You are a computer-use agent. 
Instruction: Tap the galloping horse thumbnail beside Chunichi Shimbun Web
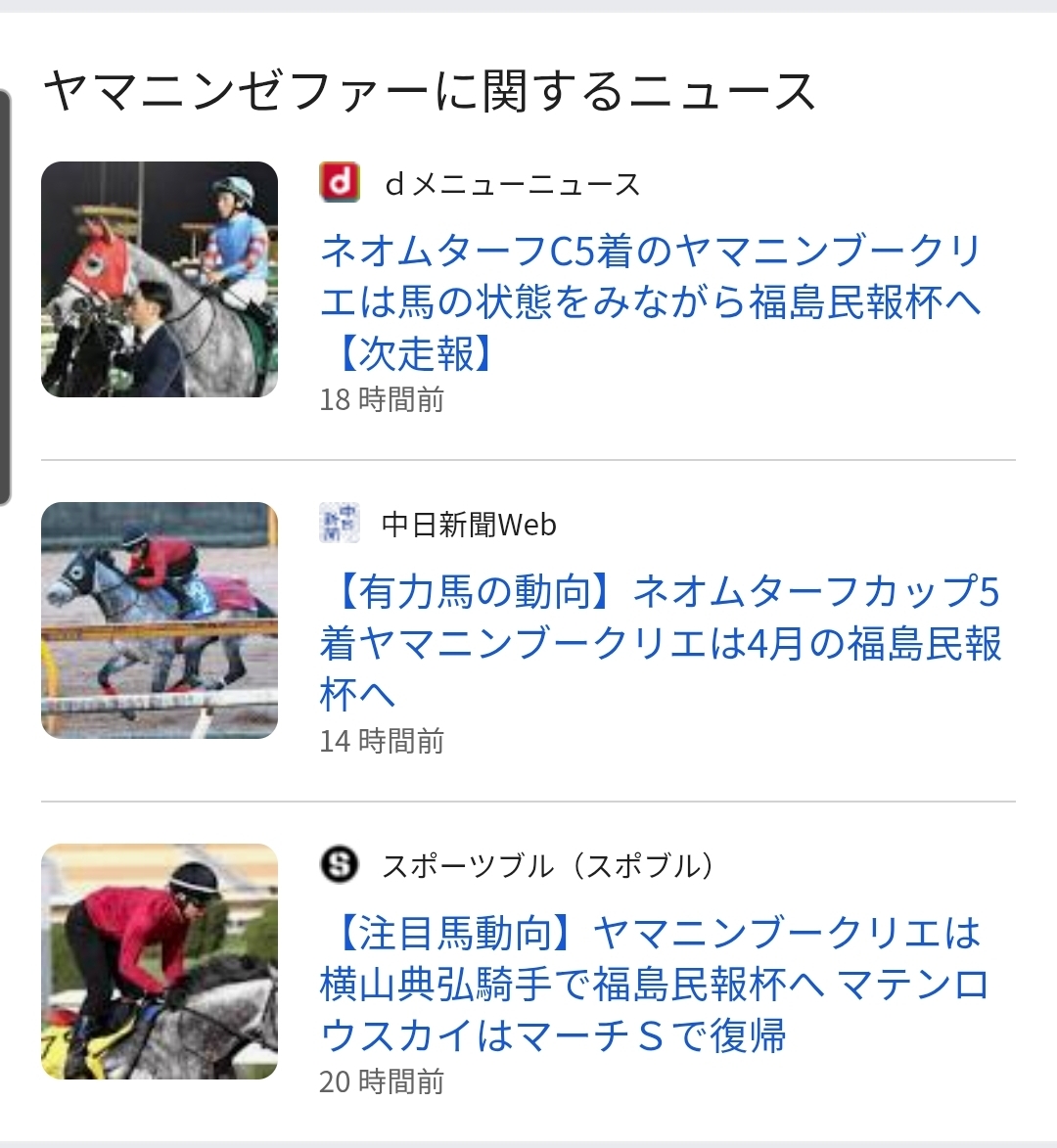point(160,620)
